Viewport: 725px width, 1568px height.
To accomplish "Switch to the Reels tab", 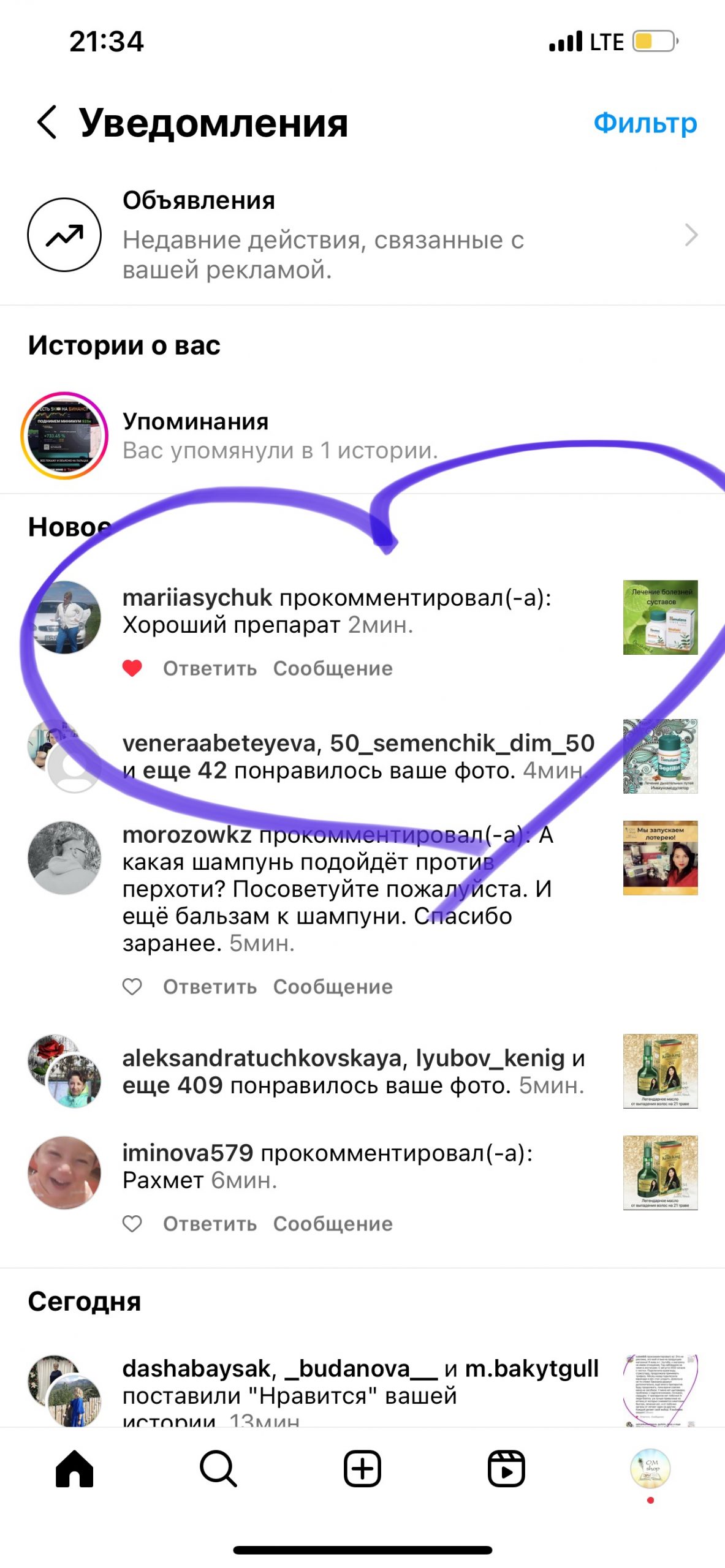I will tap(506, 1469).
